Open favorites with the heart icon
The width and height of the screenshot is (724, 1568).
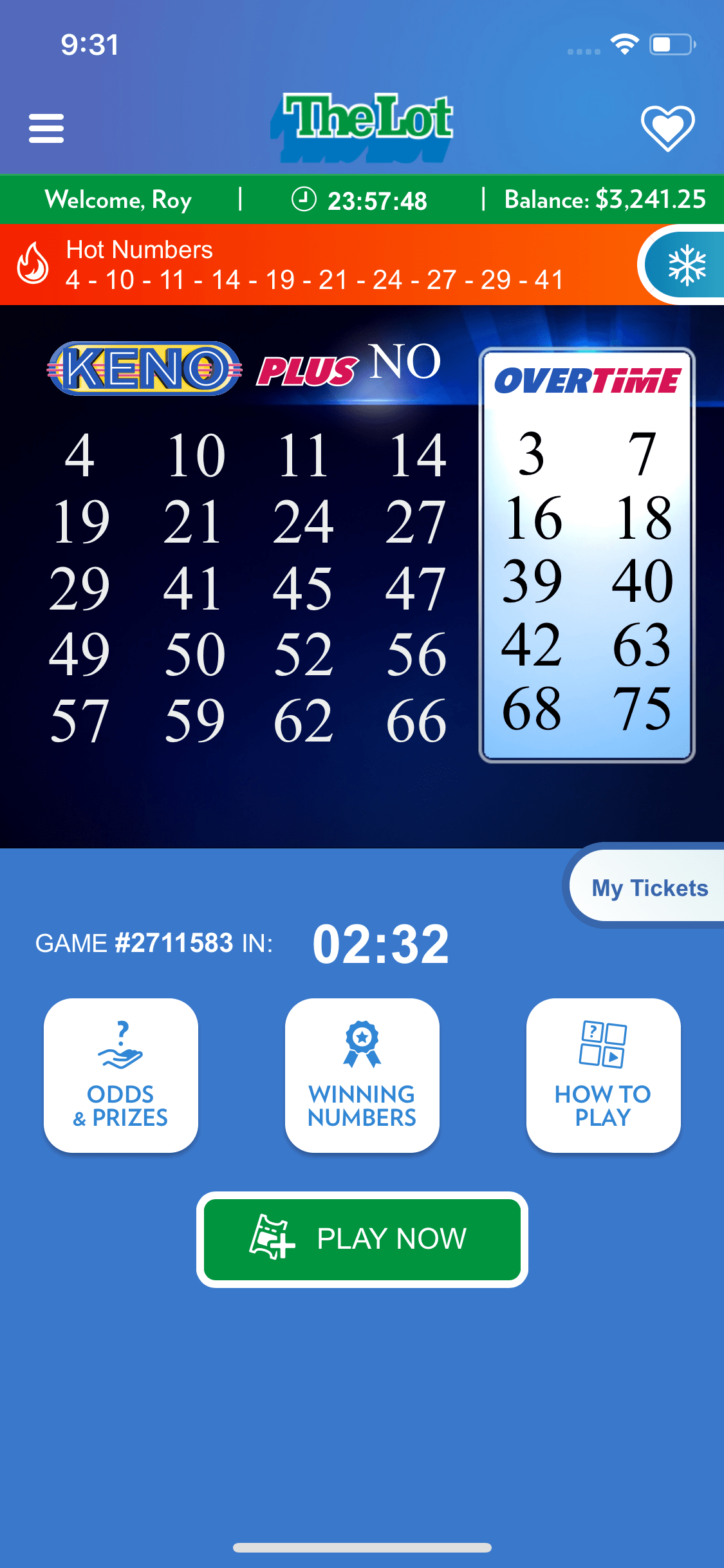click(x=667, y=128)
